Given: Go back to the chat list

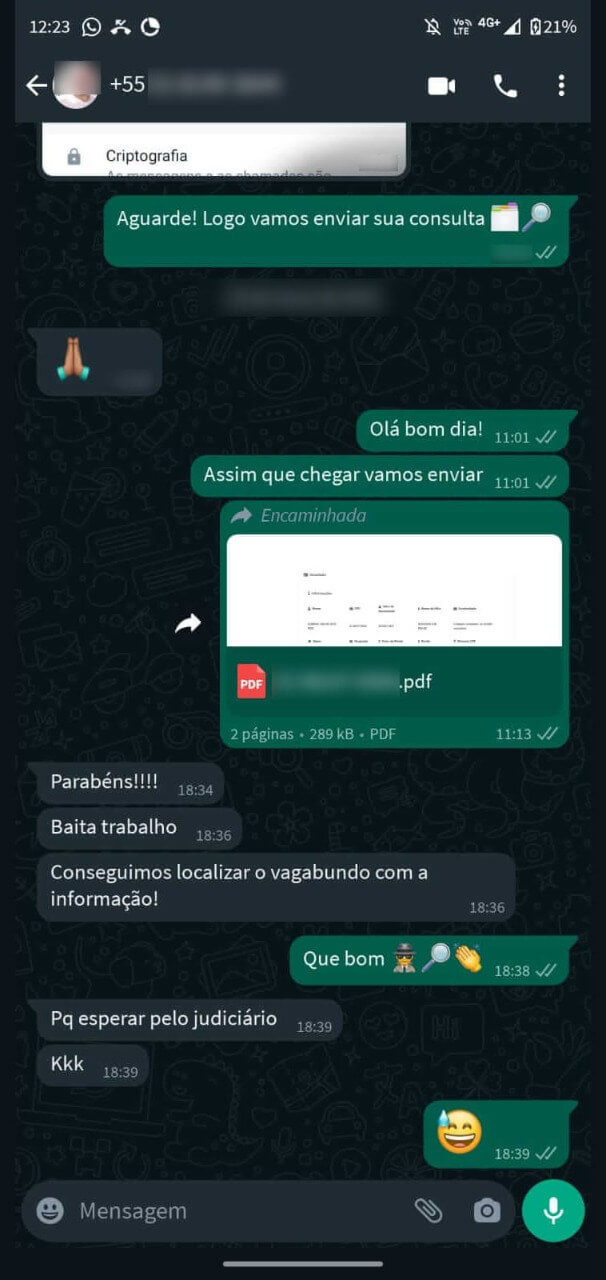Looking at the screenshot, I should click(36, 86).
